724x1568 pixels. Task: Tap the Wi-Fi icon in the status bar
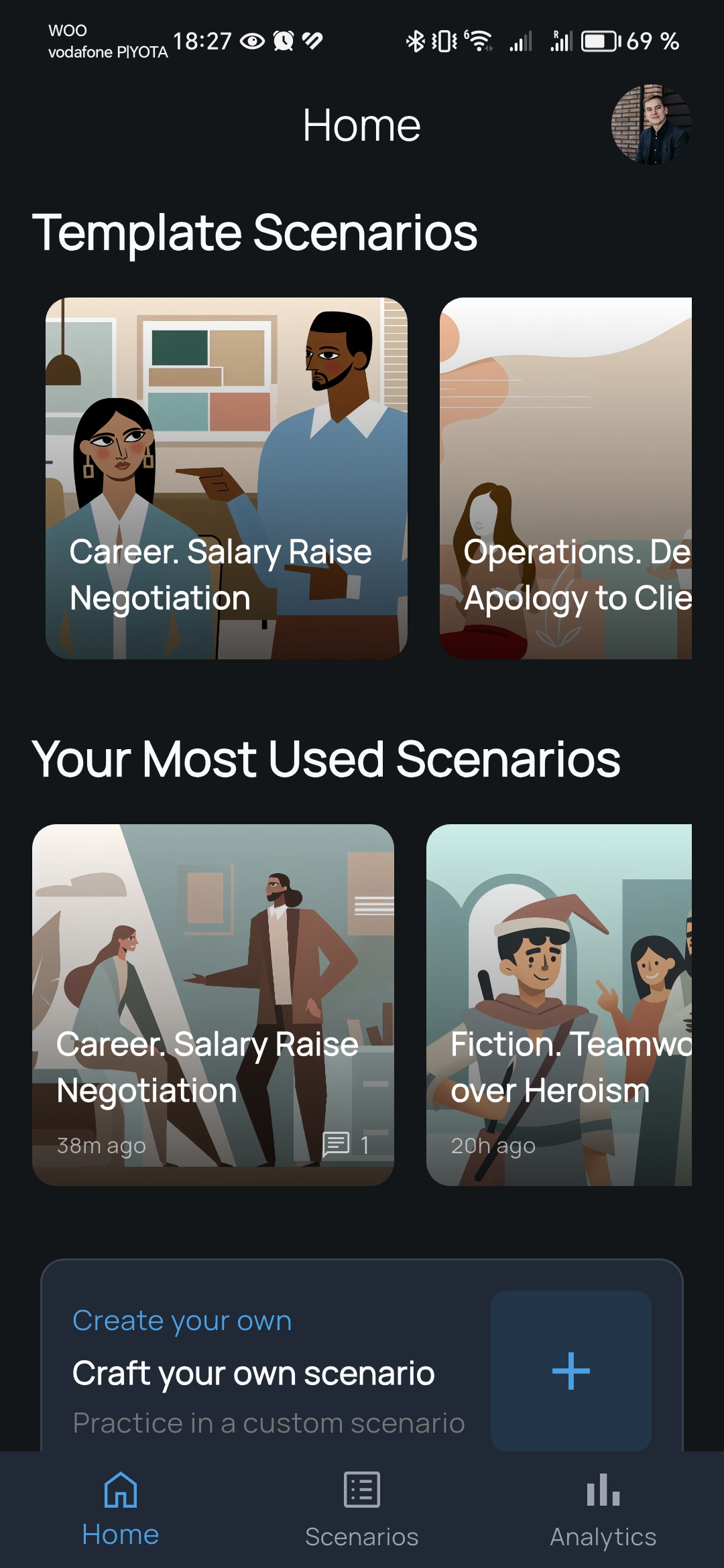coord(477,41)
